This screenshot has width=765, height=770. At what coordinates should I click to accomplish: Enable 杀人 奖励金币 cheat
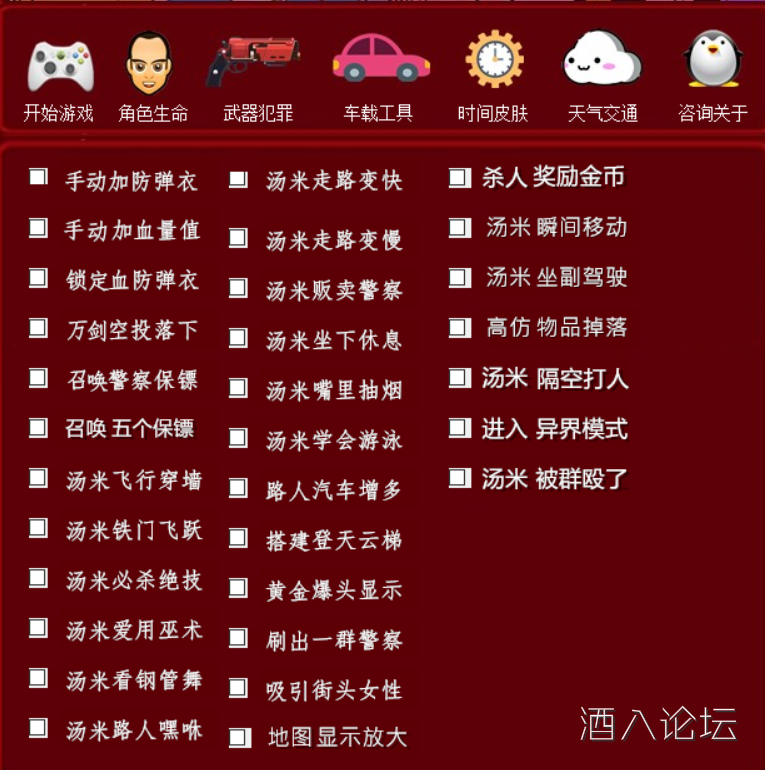pyautogui.click(x=459, y=177)
